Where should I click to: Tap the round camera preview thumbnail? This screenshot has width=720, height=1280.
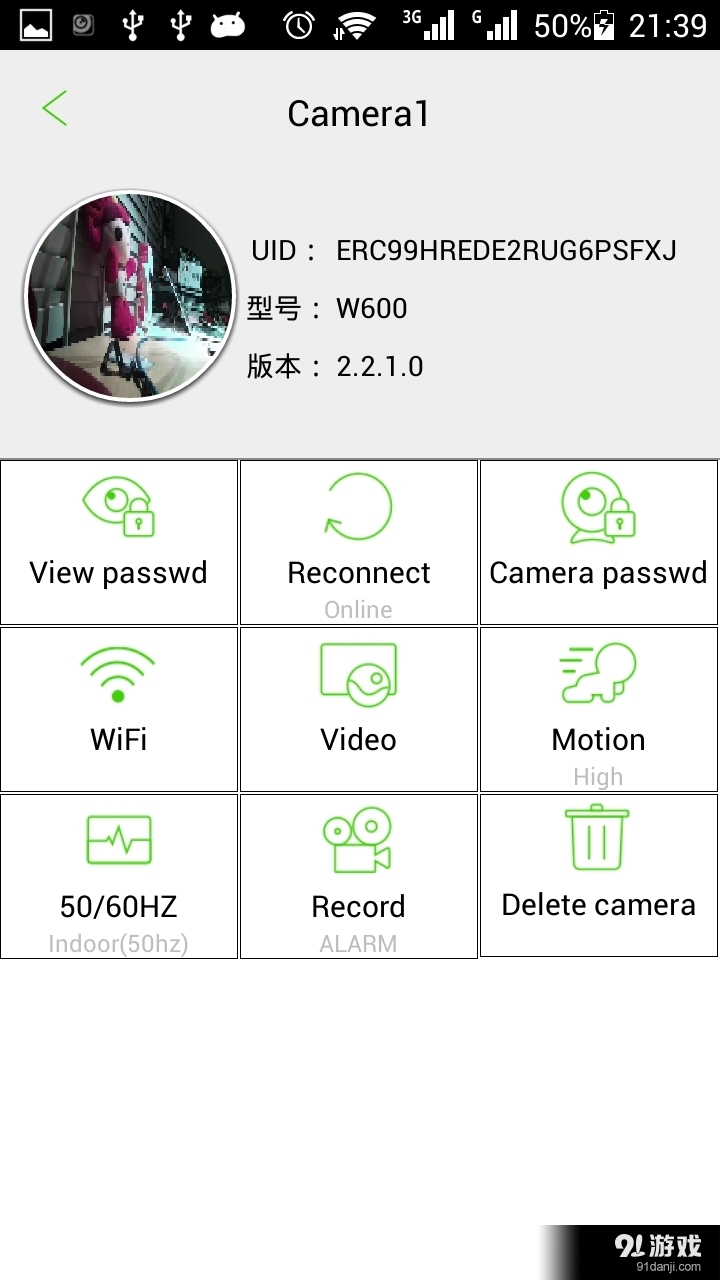click(x=129, y=298)
